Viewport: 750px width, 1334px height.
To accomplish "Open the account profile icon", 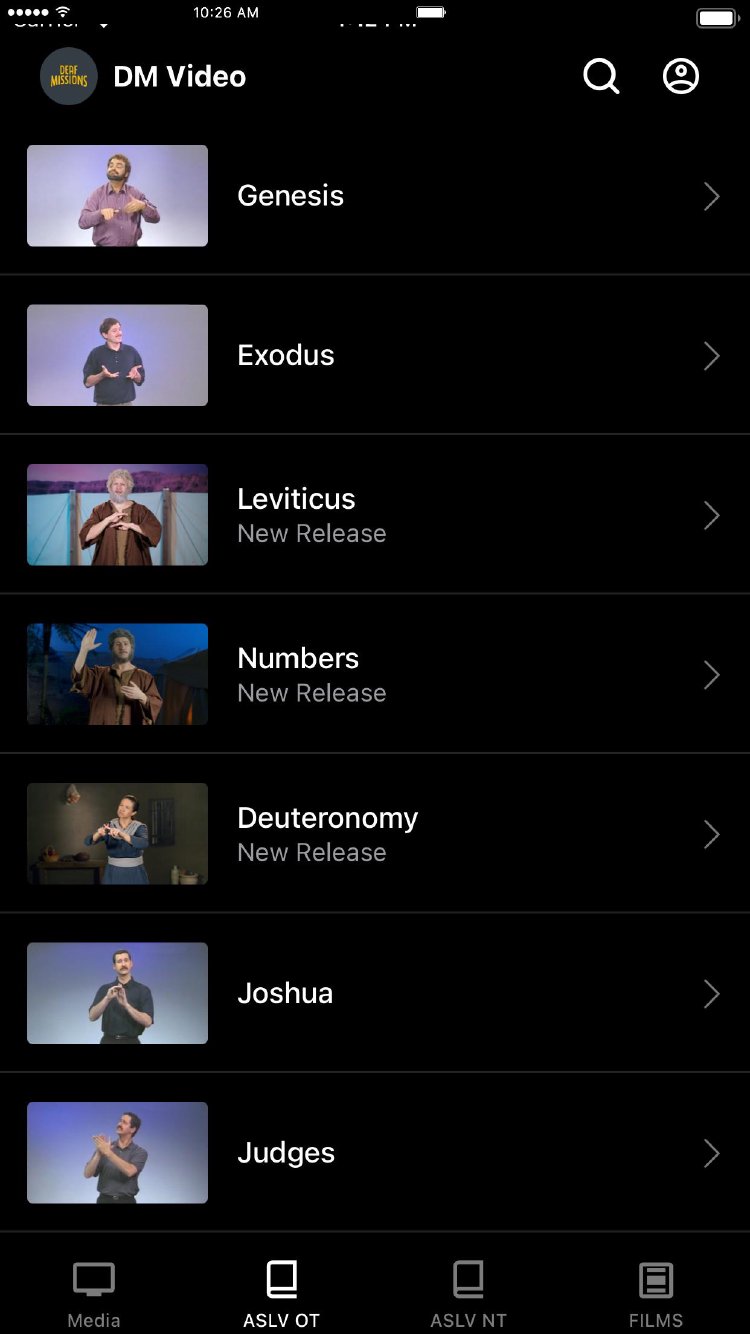I will click(681, 76).
